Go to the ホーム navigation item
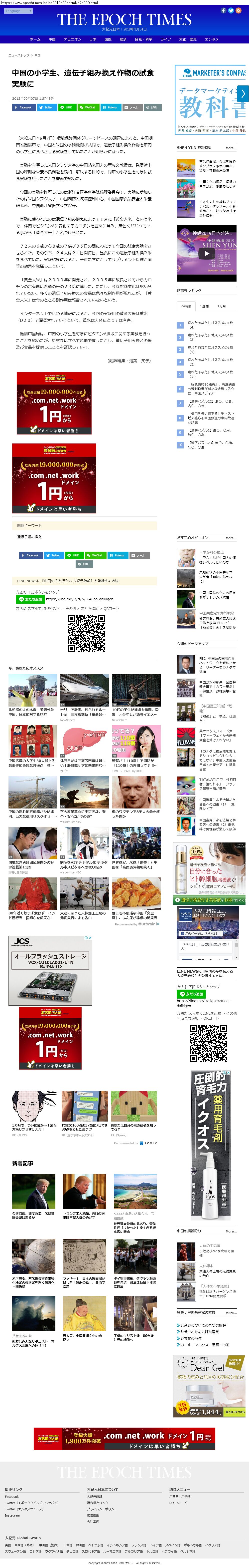The width and height of the screenshot is (249, 1568). [x=35, y=39]
